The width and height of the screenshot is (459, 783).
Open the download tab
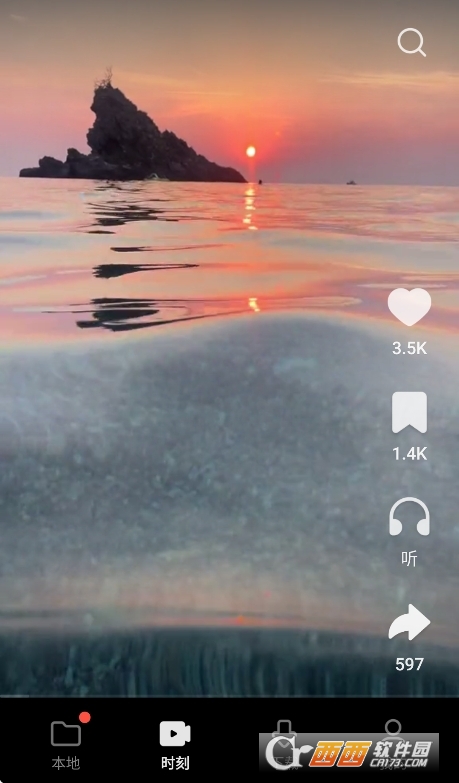[284, 745]
